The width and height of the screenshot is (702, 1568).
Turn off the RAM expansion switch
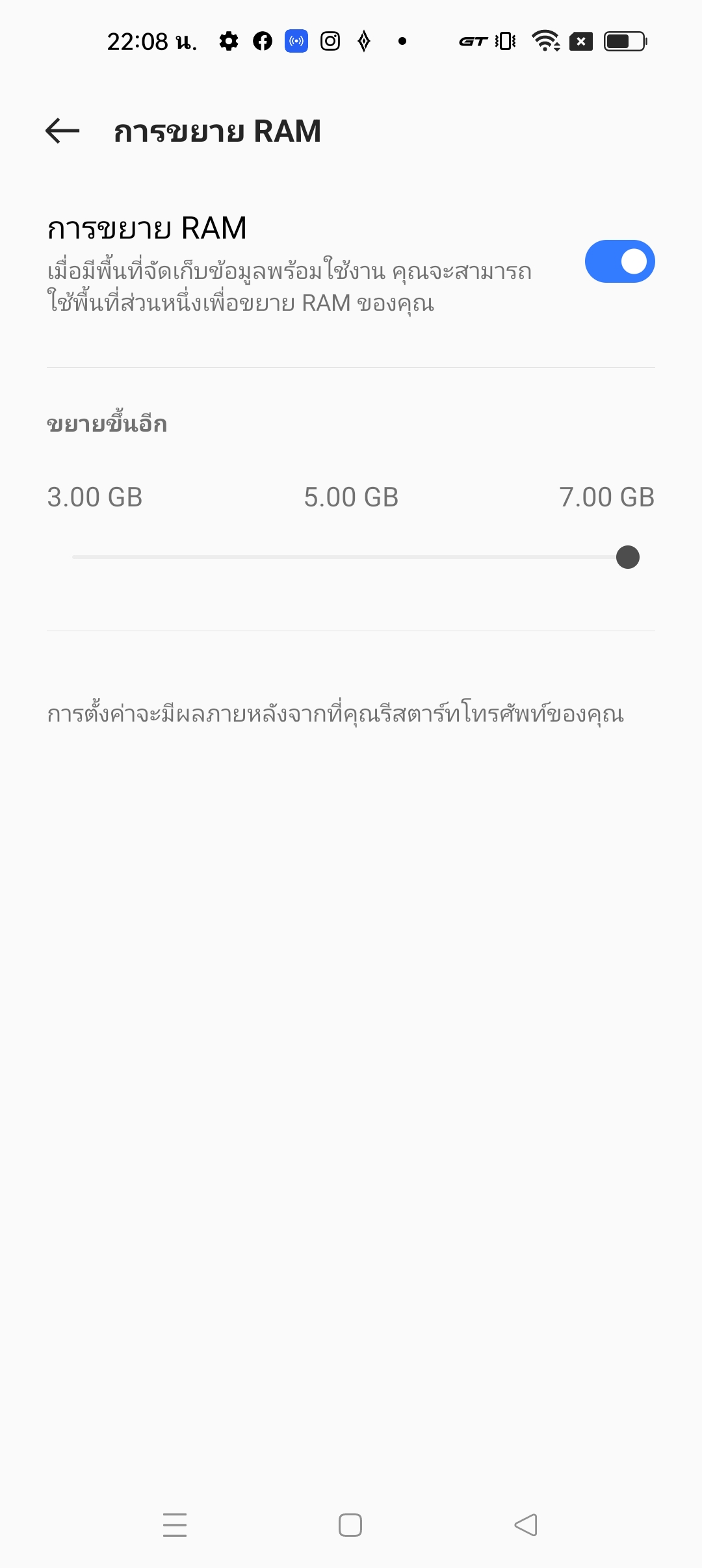coord(619,261)
